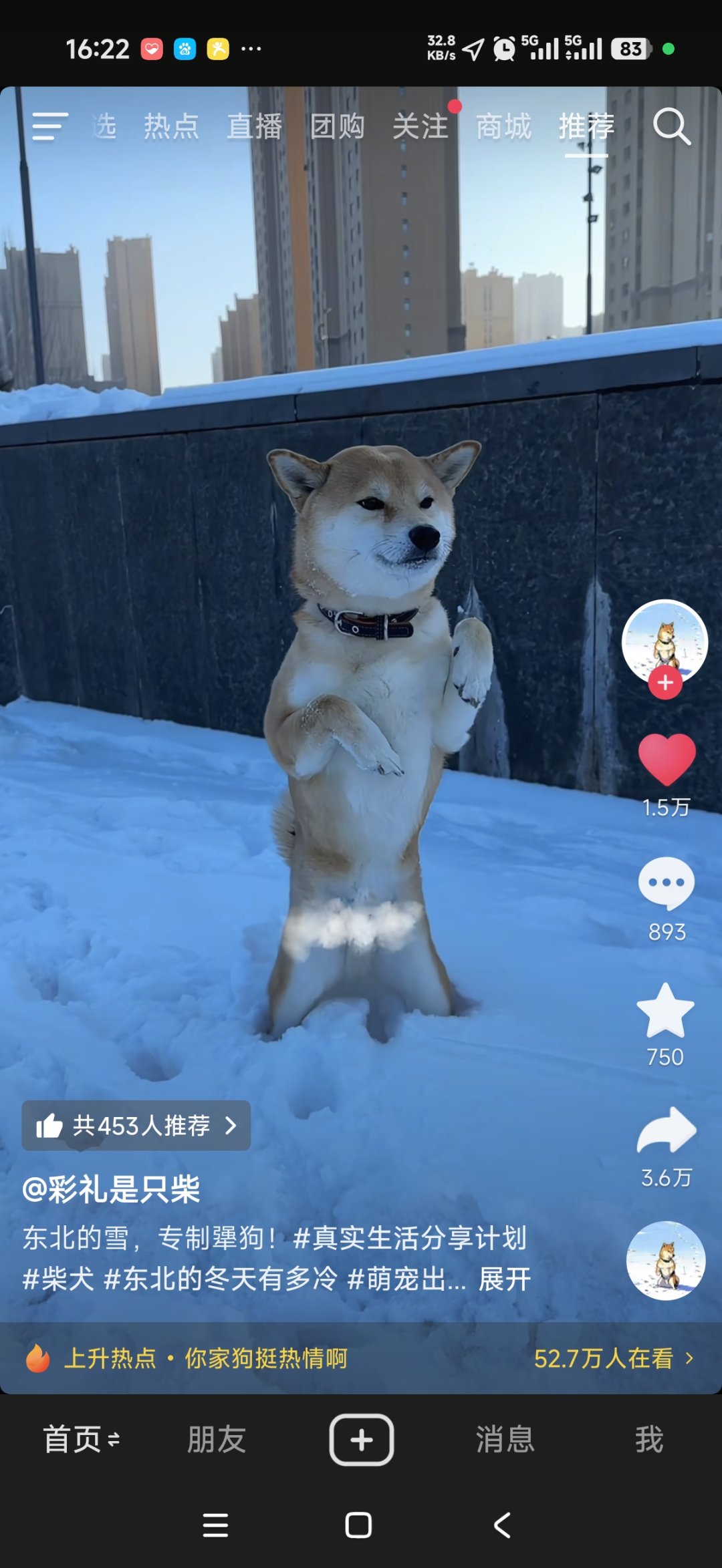
Task: Open the side drawer menu
Action: point(50,126)
